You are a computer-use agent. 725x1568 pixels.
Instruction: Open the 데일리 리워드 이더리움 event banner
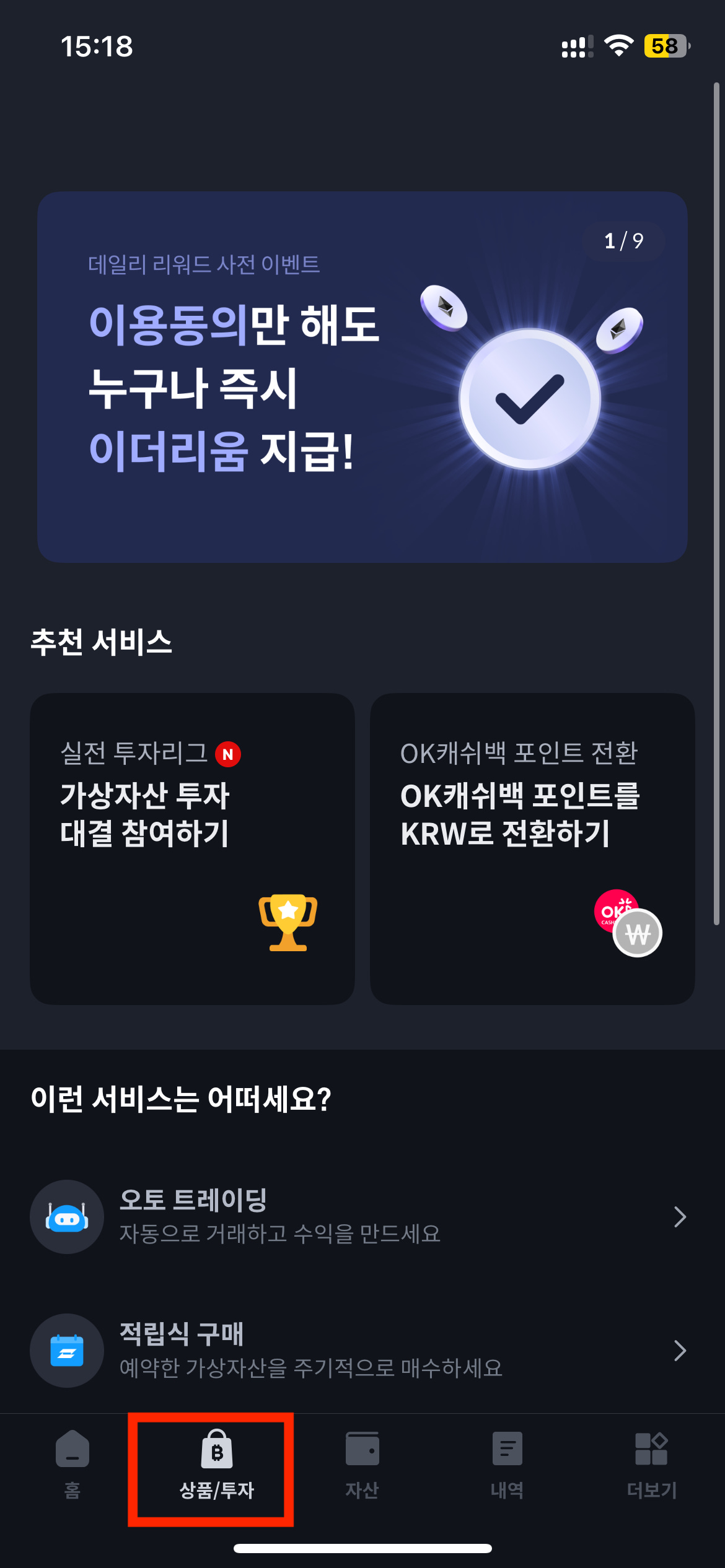click(362, 377)
